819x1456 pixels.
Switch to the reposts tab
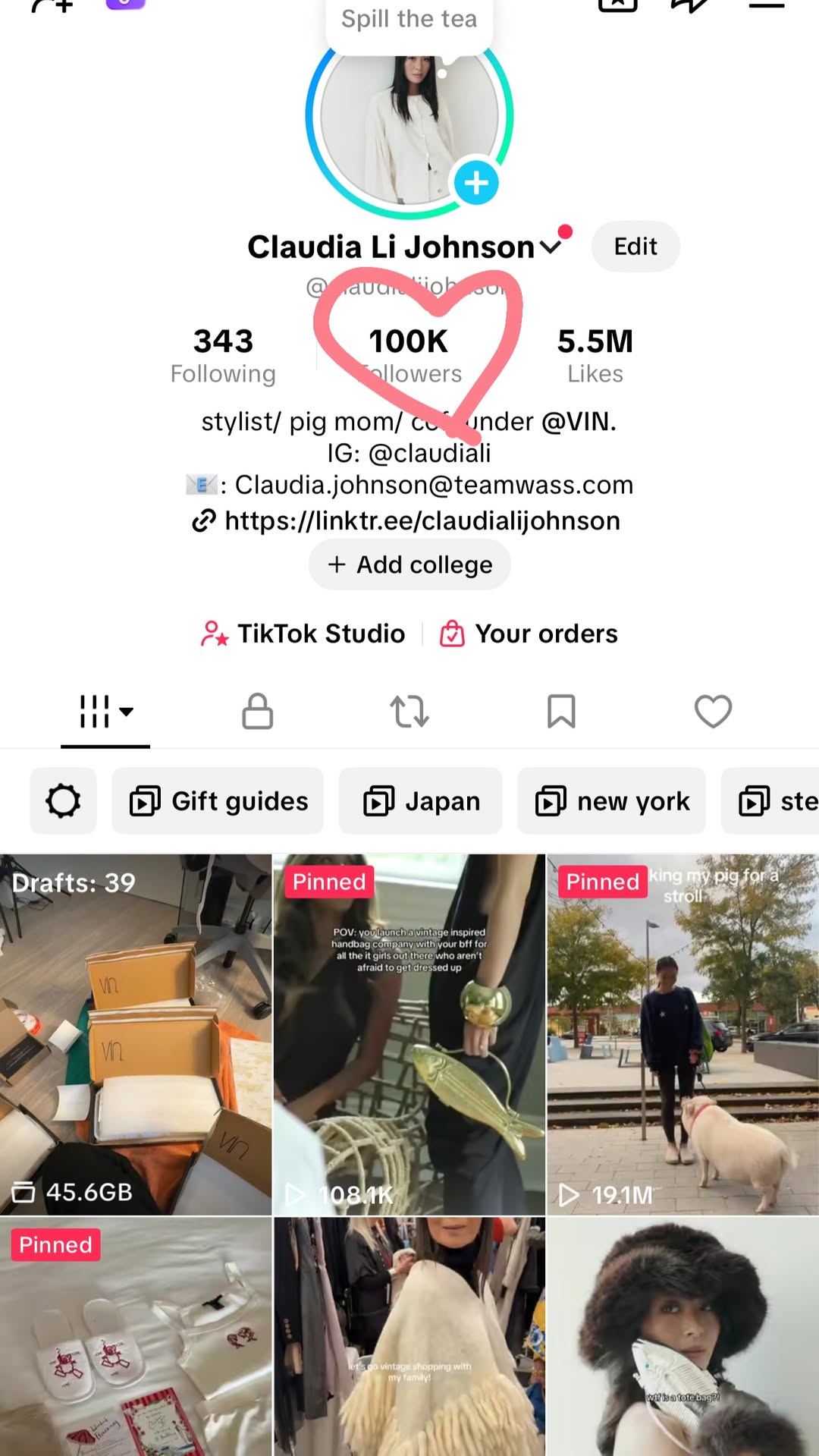409,712
